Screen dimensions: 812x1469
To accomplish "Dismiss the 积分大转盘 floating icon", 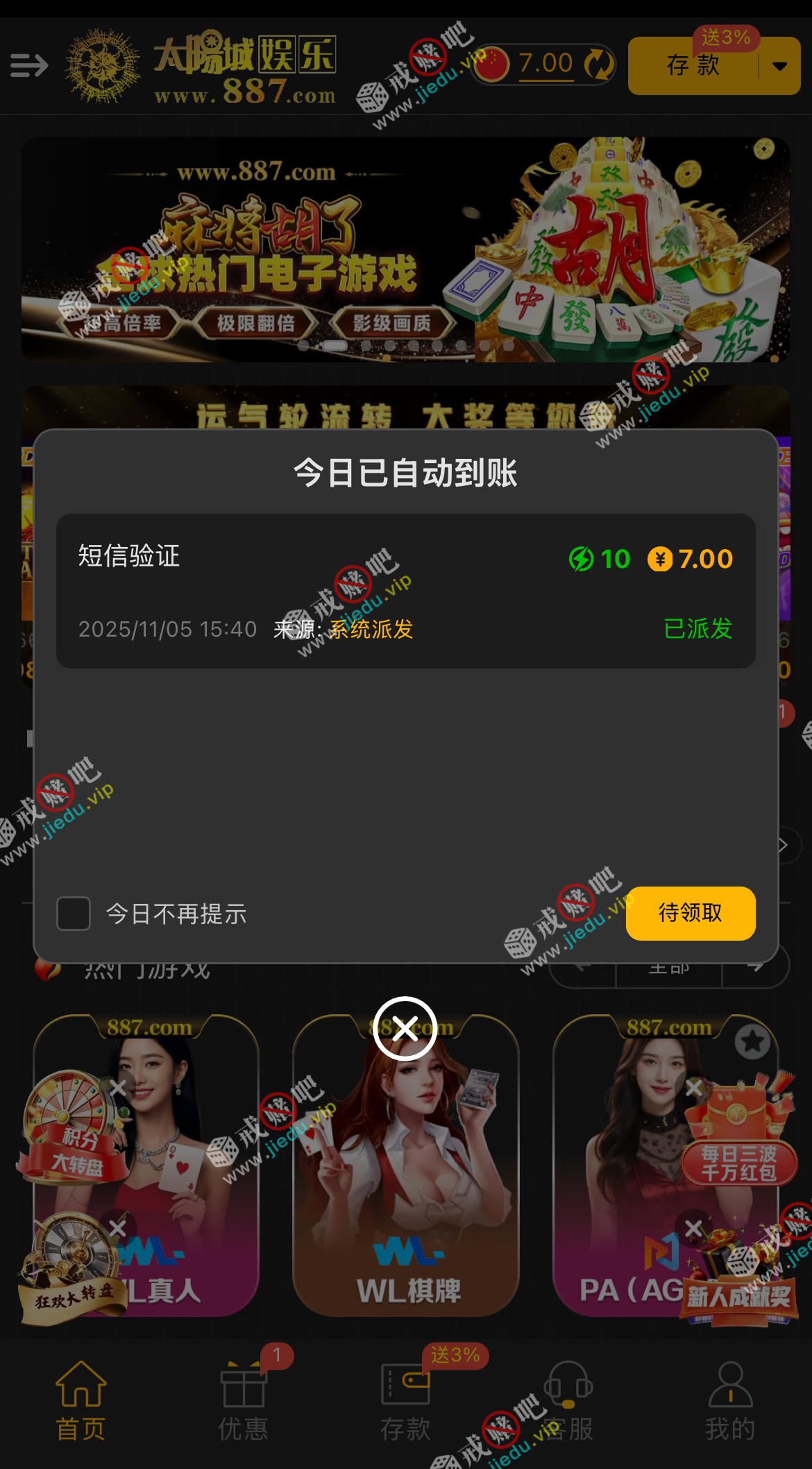I will click(118, 1087).
